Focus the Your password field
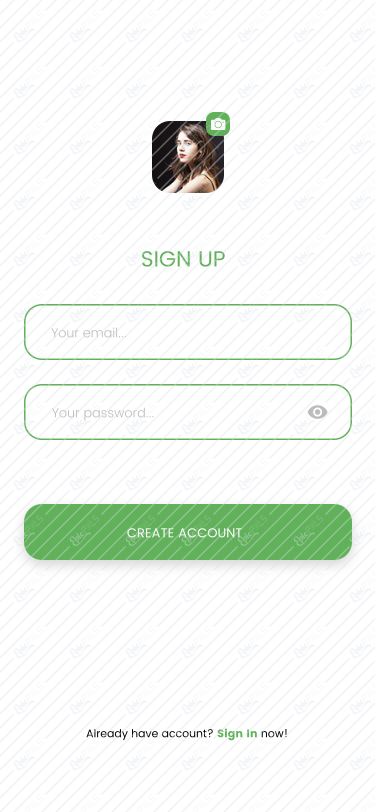The width and height of the screenshot is (375, 812). pyautogui.click(x=188, y=412)
